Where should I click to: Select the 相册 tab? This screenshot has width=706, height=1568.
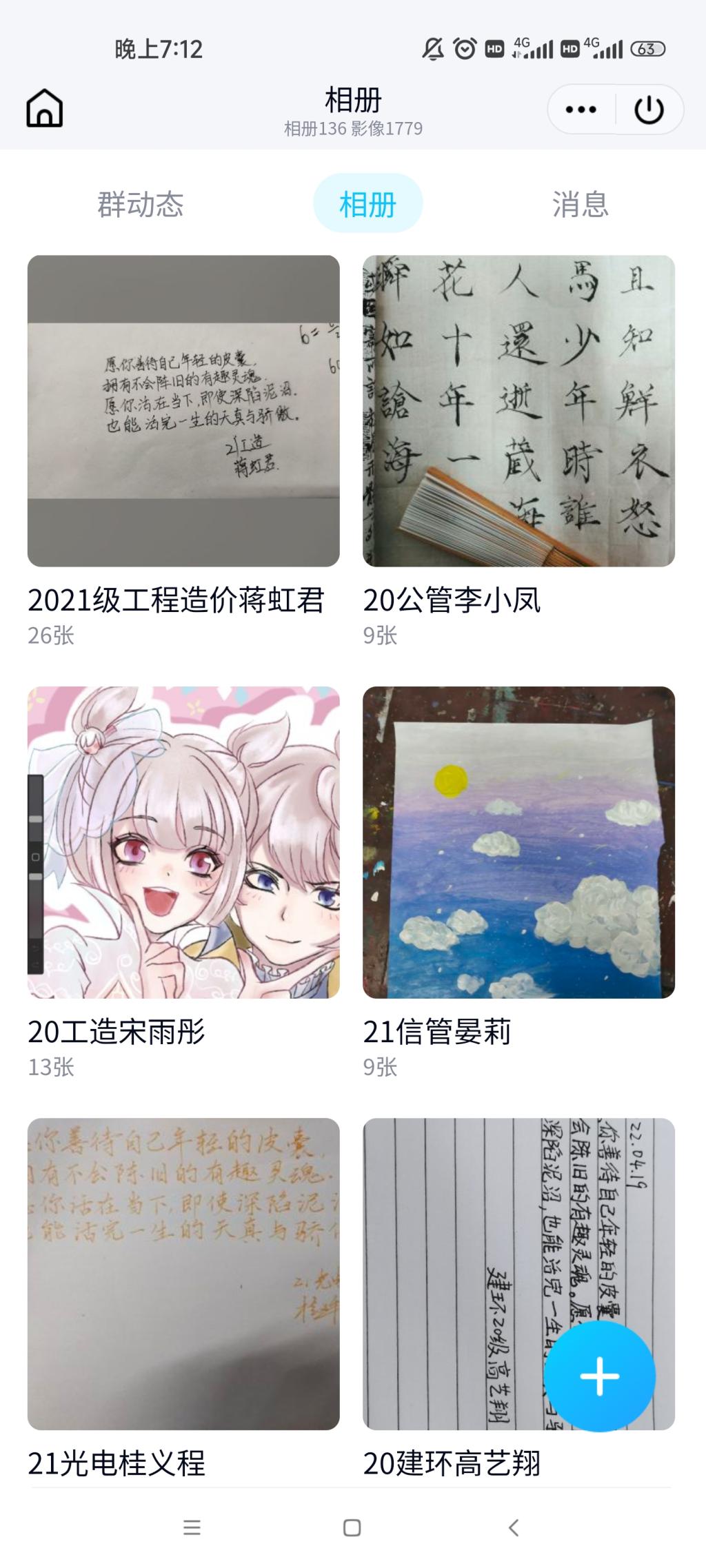pyautogui.click(x=367, y=204)
